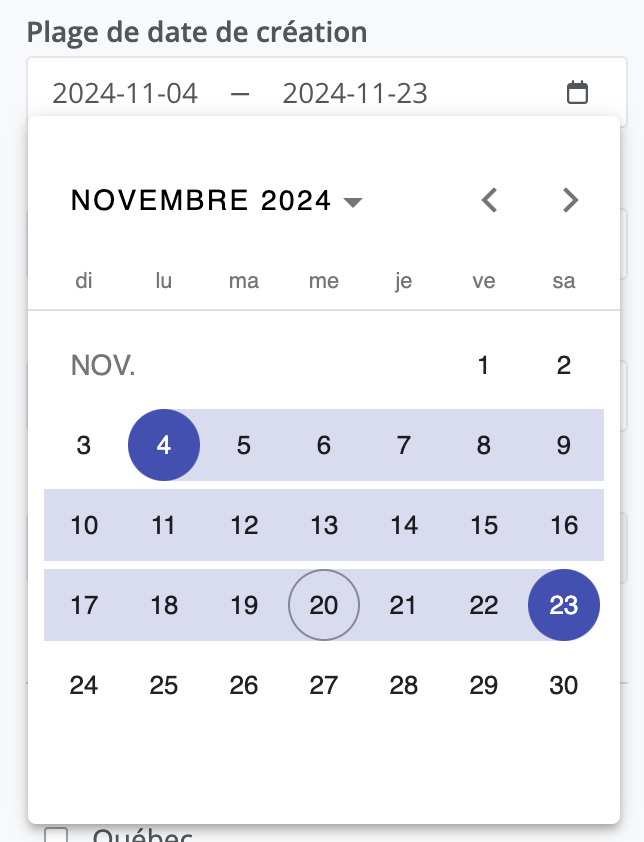This screenshot has width=644, height=842.
Task: Select November 1 in the calendar
Action: coord(484,366)
